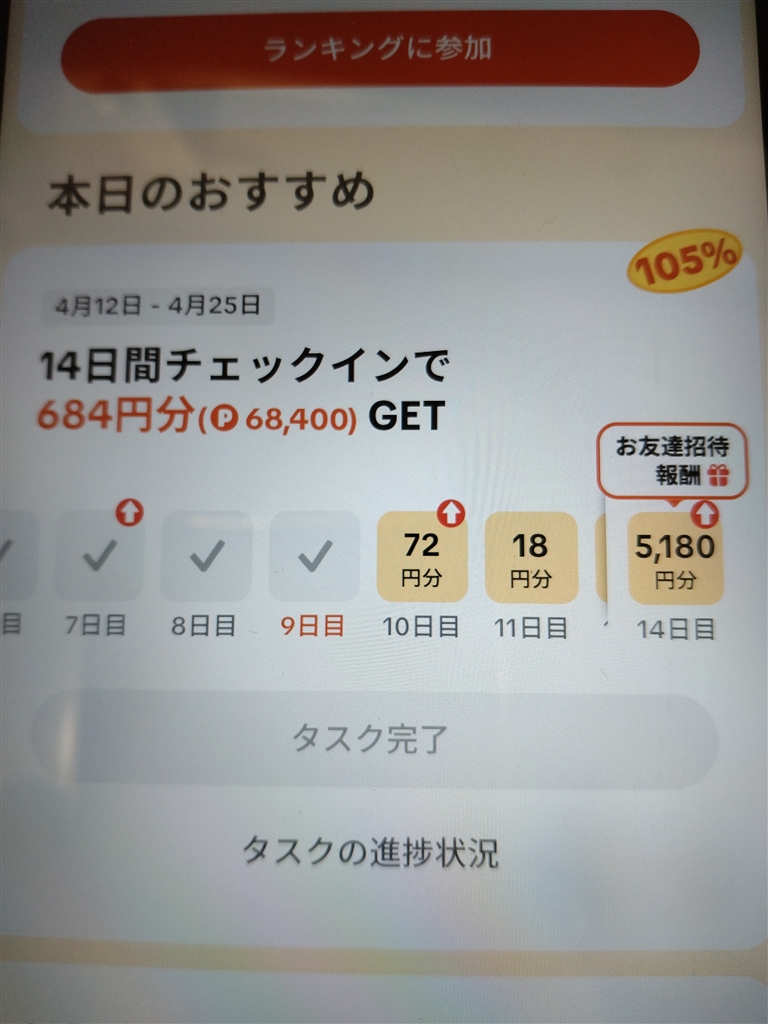Tap the checked 8日目 tile
Viewport: 768px width, 1024px height.
pyautogui.click(x=206, y=556)
